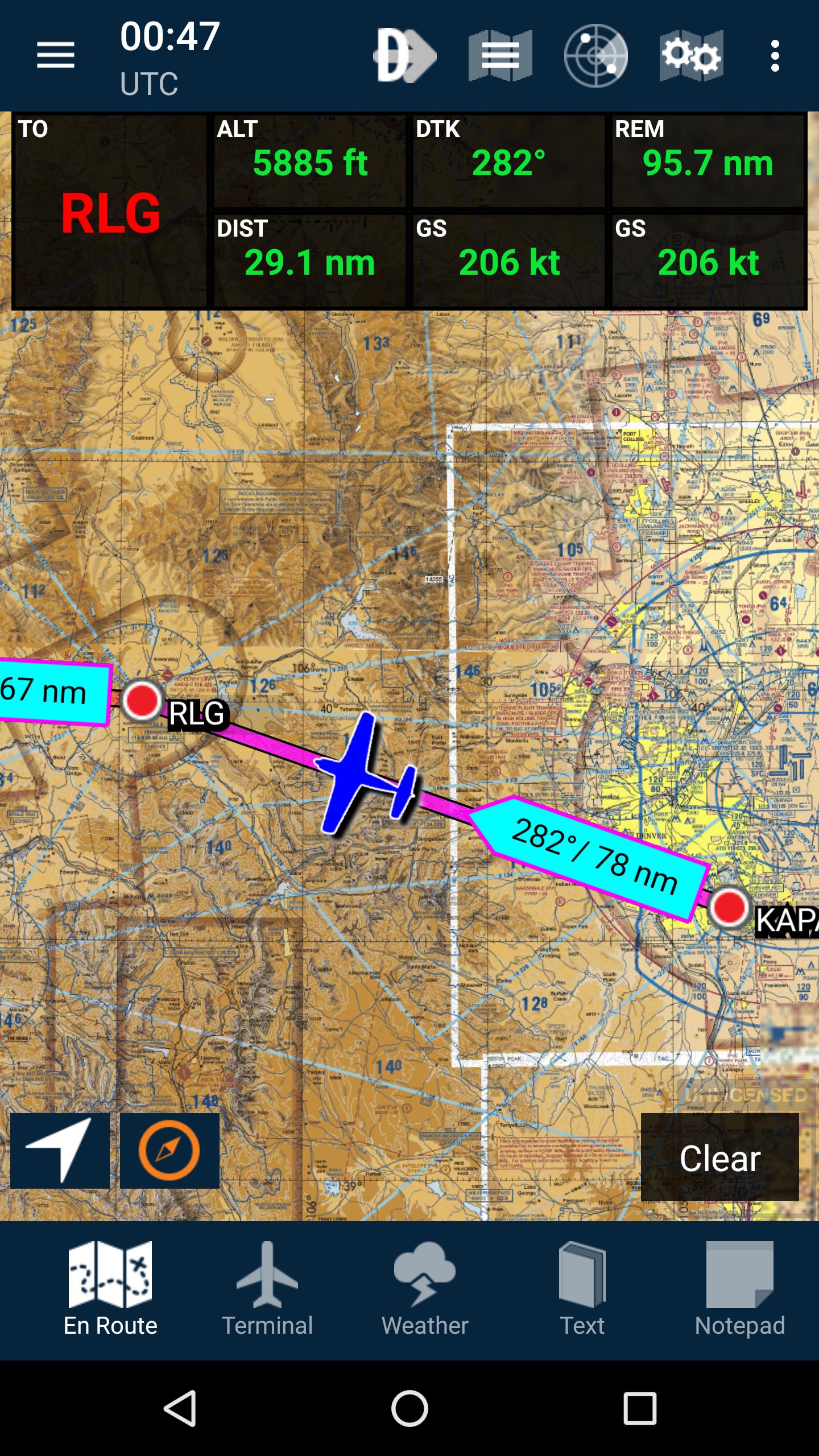Screen dimensions: 819x1456
Task: Go back with the system back button
Action: click(x=180, y=1409)
